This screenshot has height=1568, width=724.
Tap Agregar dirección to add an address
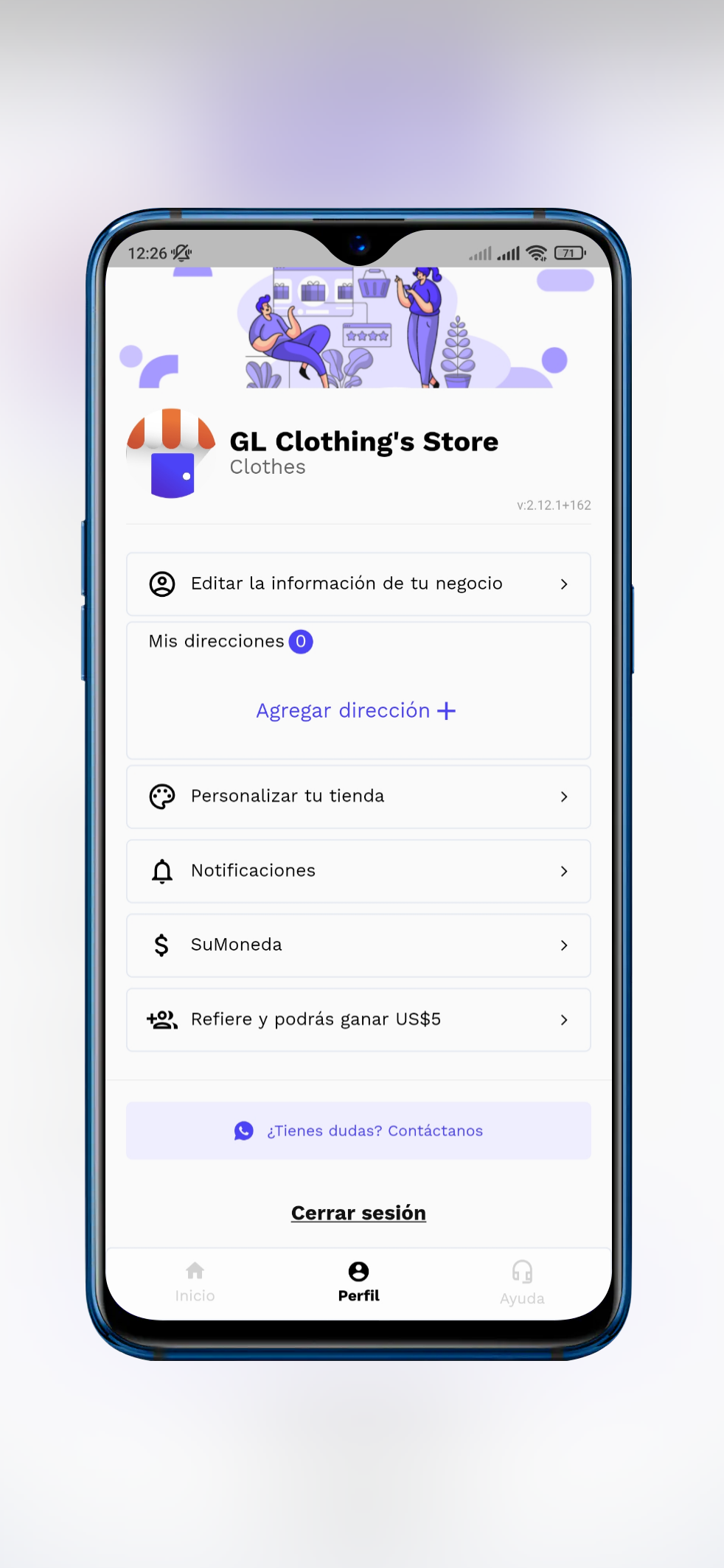(x=355, y=710)
